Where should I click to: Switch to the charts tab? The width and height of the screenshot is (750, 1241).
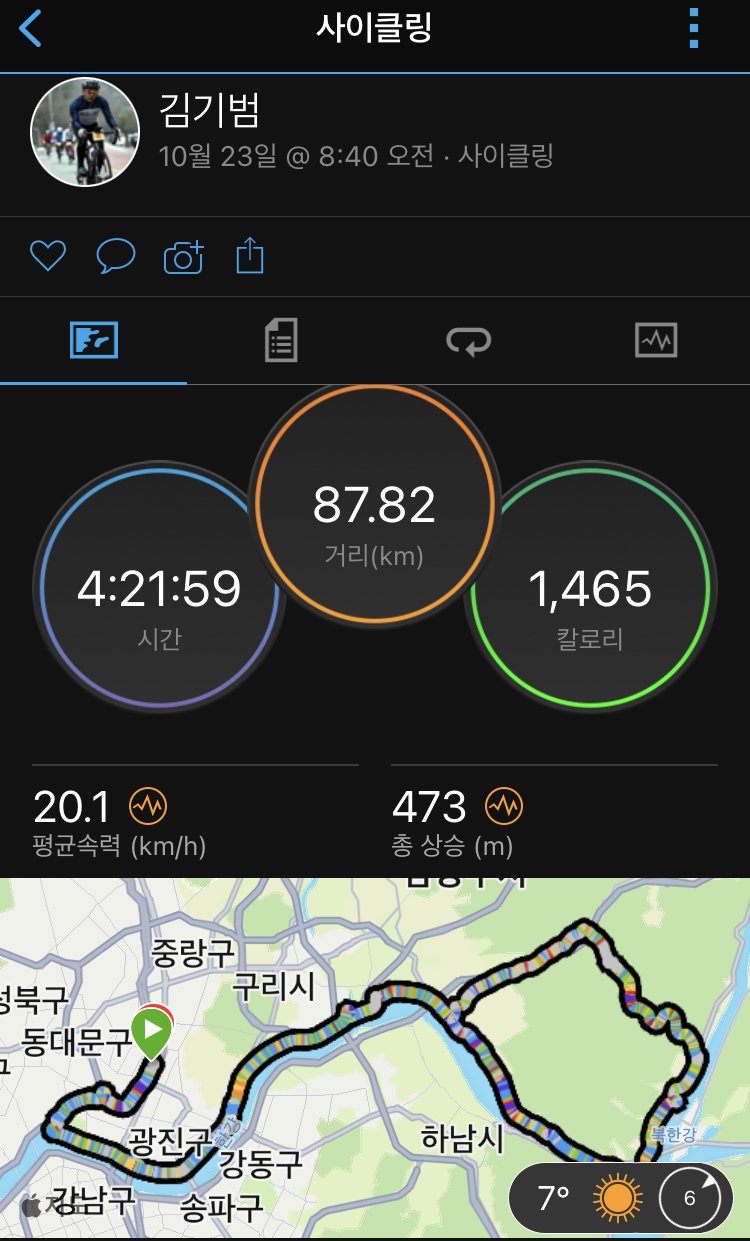point(656,341)
